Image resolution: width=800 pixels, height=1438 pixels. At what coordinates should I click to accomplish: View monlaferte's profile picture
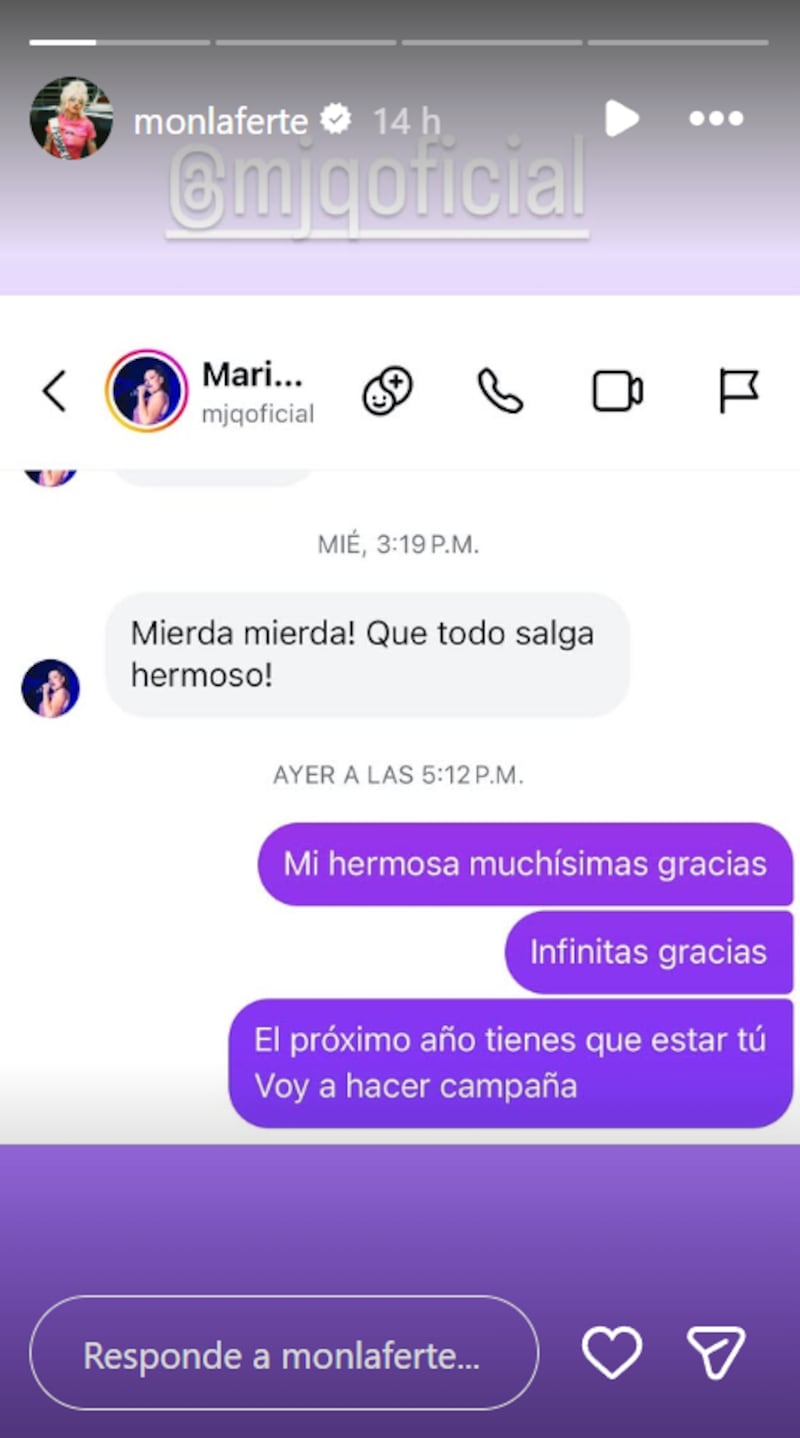pyautogui.click(x=71, y=115)
